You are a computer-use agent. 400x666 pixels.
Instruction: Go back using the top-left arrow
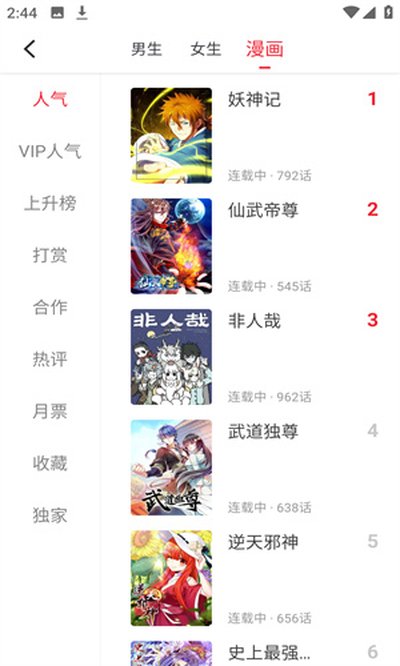pyautogui.click(x=30, y=49)
